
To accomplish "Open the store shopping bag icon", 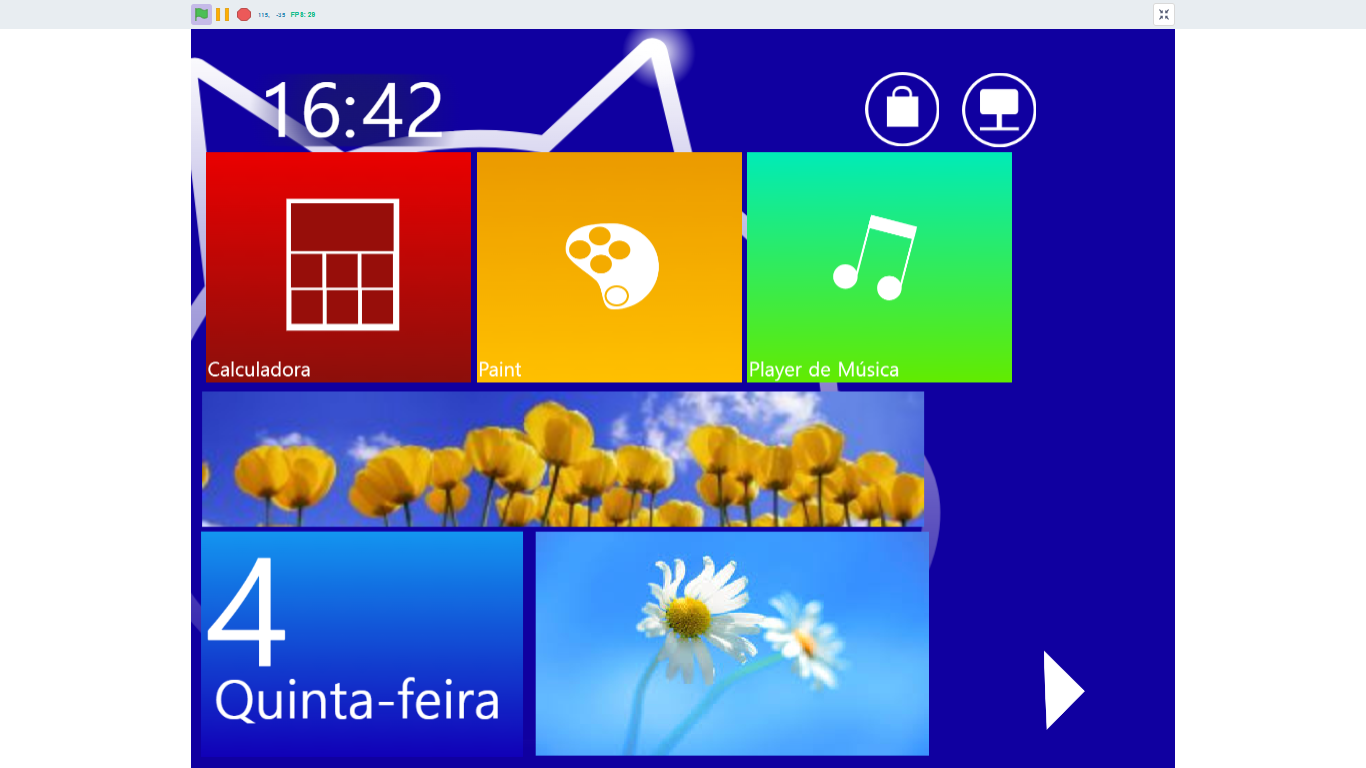I will pos(902,109).
